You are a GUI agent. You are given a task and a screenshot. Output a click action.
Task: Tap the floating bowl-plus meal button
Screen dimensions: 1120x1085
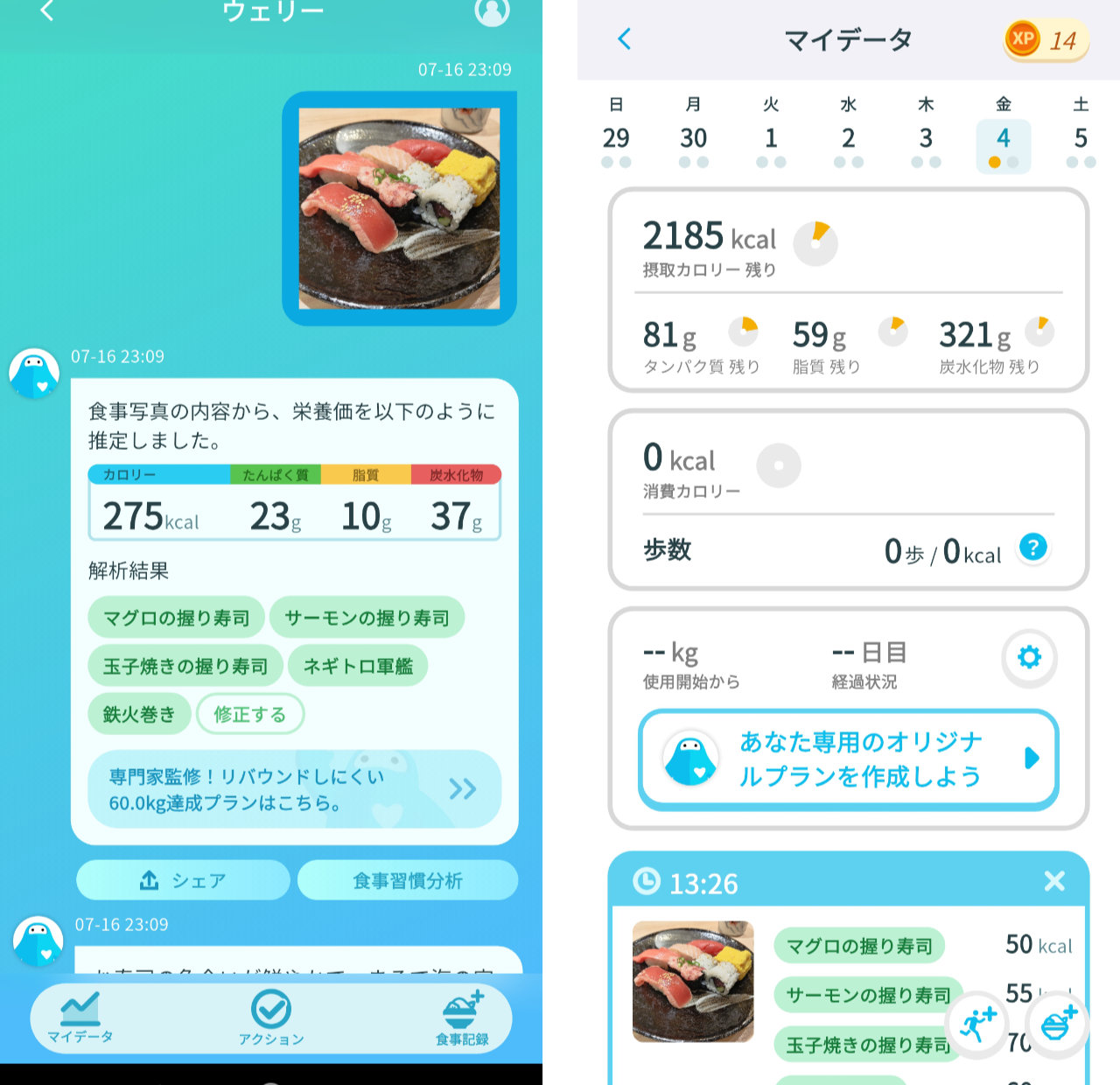click(x=1058, y=1023)
